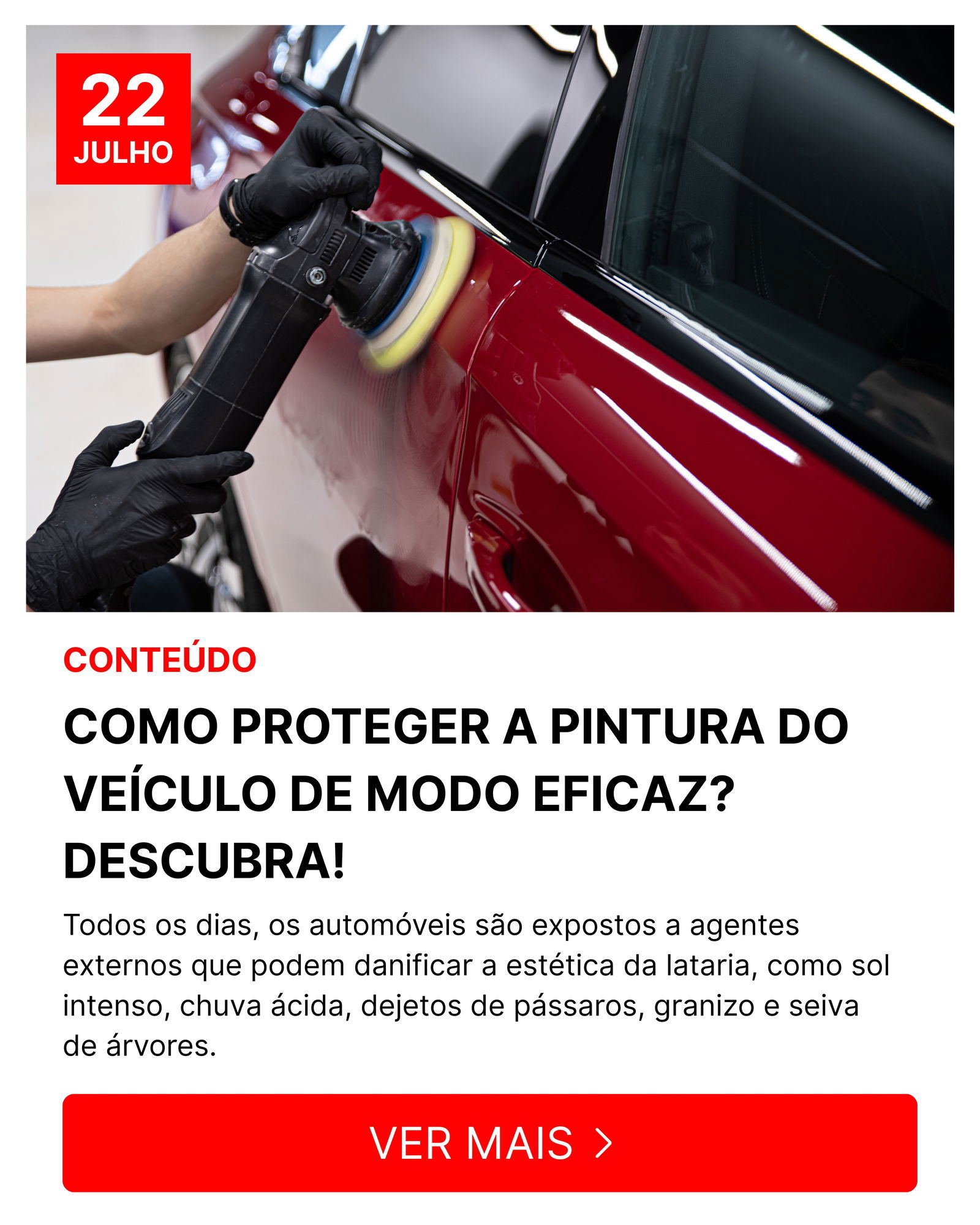Tap the VER MAIS button
980x1225 pixels.
[x=489, y=1142]
